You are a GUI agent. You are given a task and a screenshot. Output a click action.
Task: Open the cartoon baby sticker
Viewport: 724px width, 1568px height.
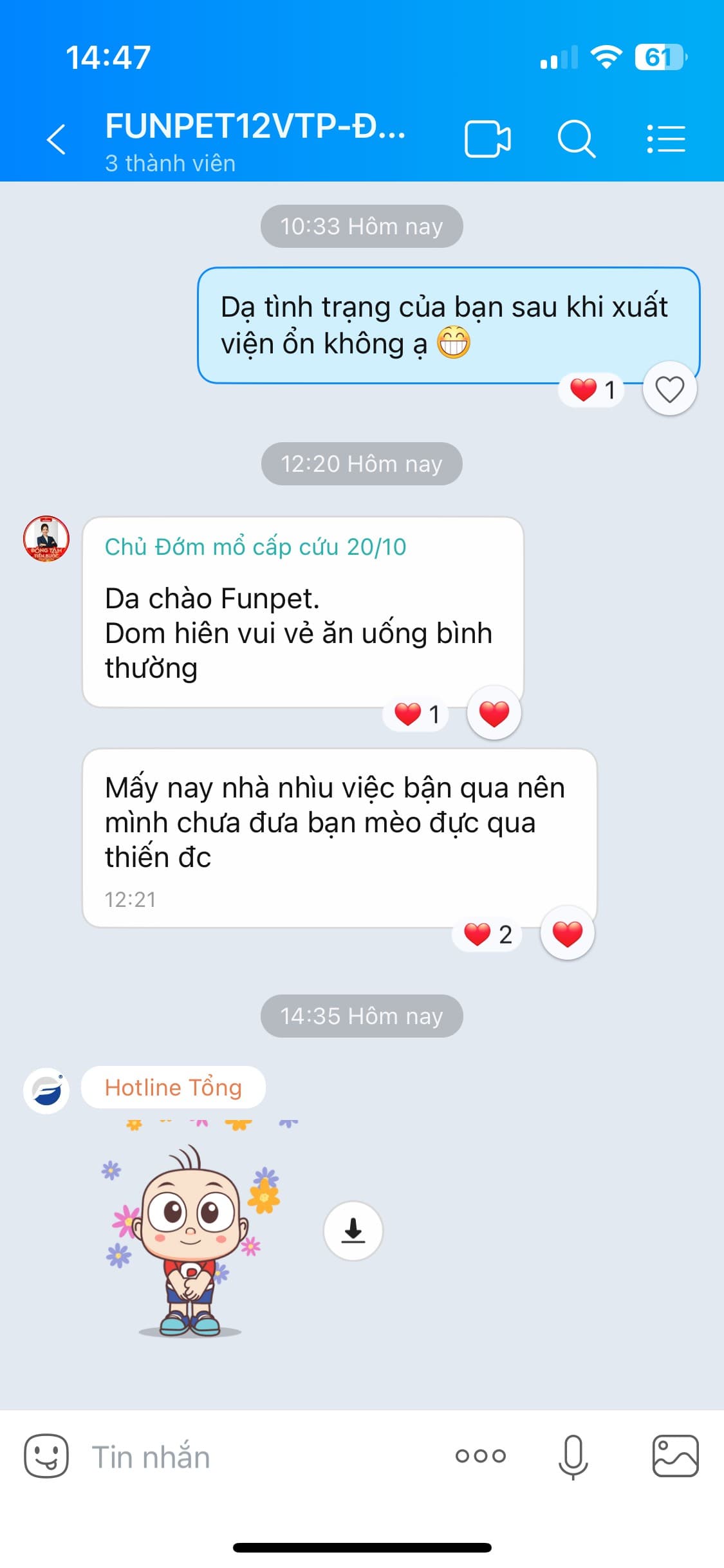191,1236
